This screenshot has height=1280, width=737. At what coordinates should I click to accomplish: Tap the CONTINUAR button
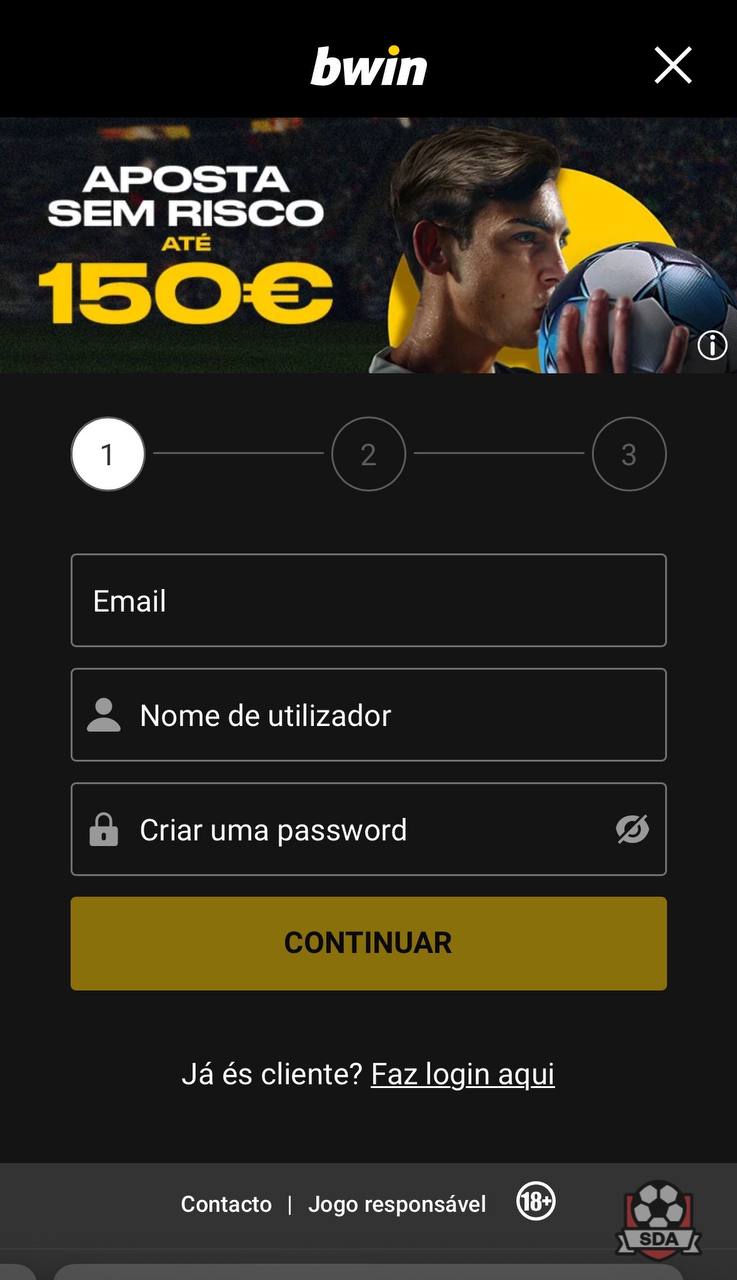(x=368, y=943)
